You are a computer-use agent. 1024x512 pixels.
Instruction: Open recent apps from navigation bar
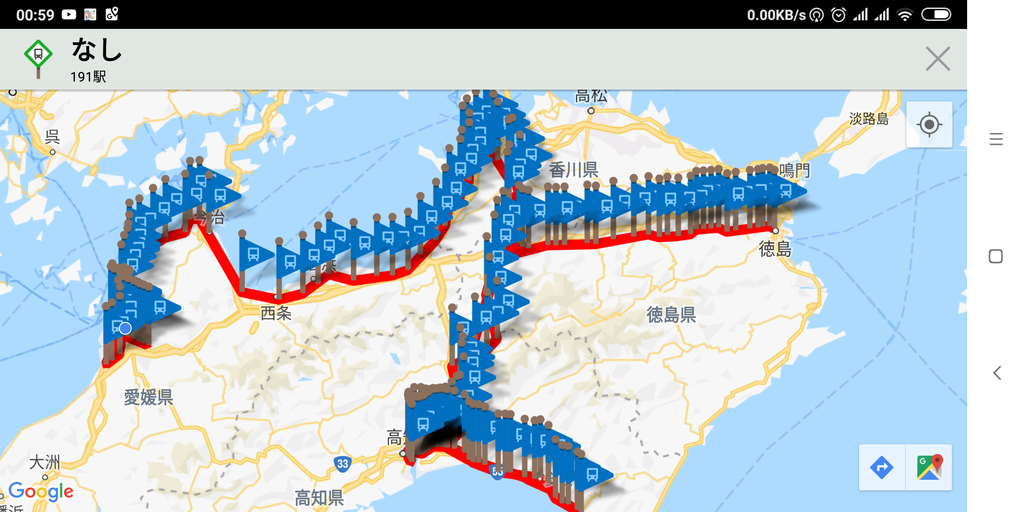pyautogui.click(x=996, y=140)
